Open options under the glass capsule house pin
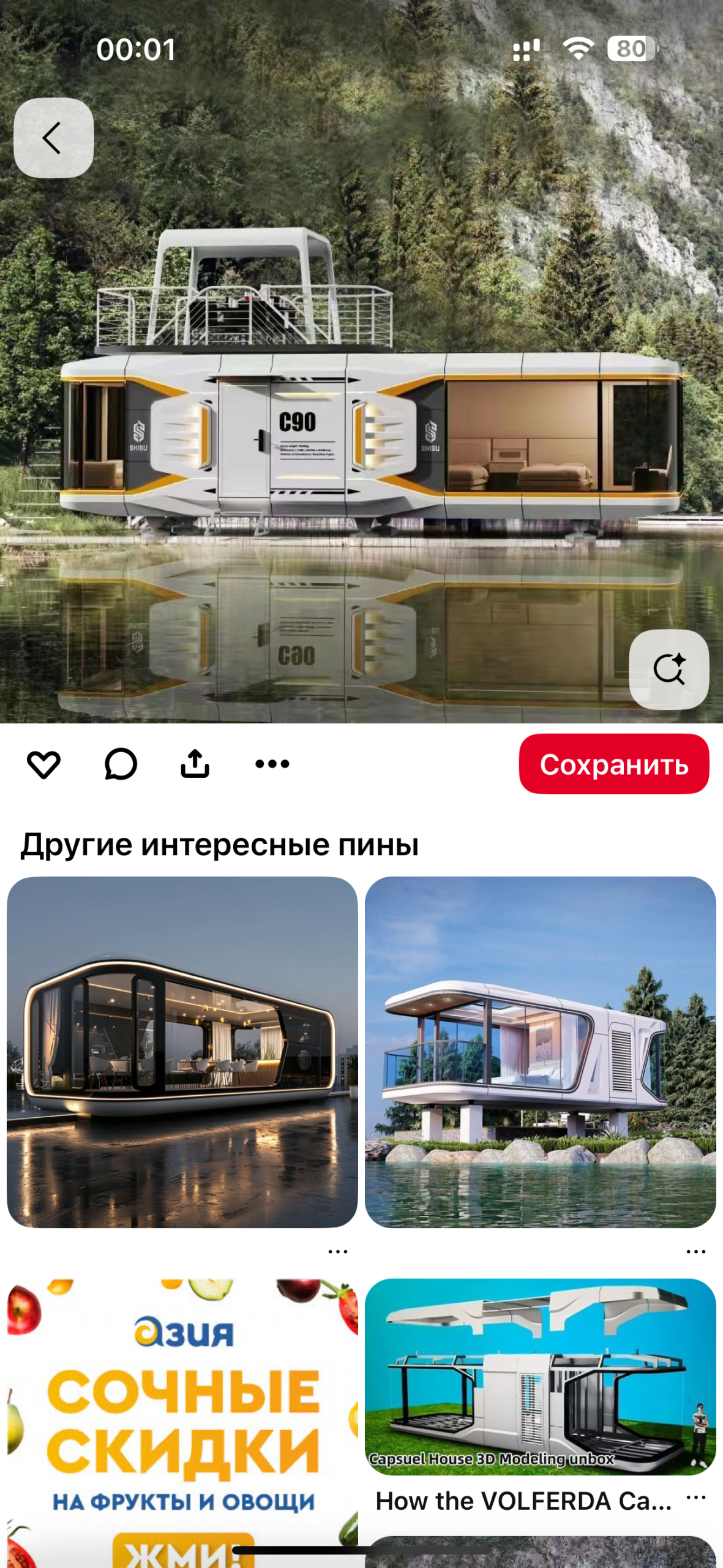723x1568 pixels. coord(337,1252)
